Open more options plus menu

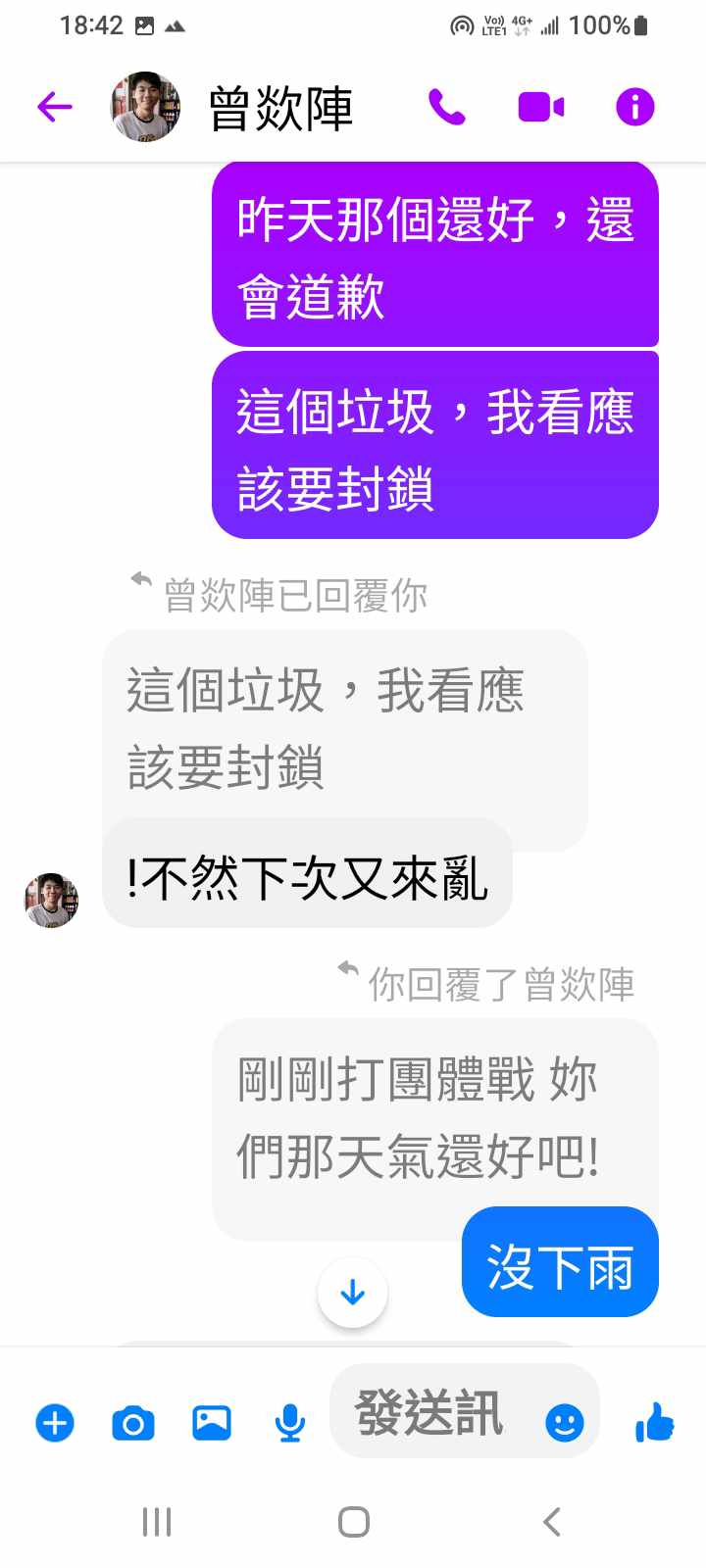point(55,1422)
